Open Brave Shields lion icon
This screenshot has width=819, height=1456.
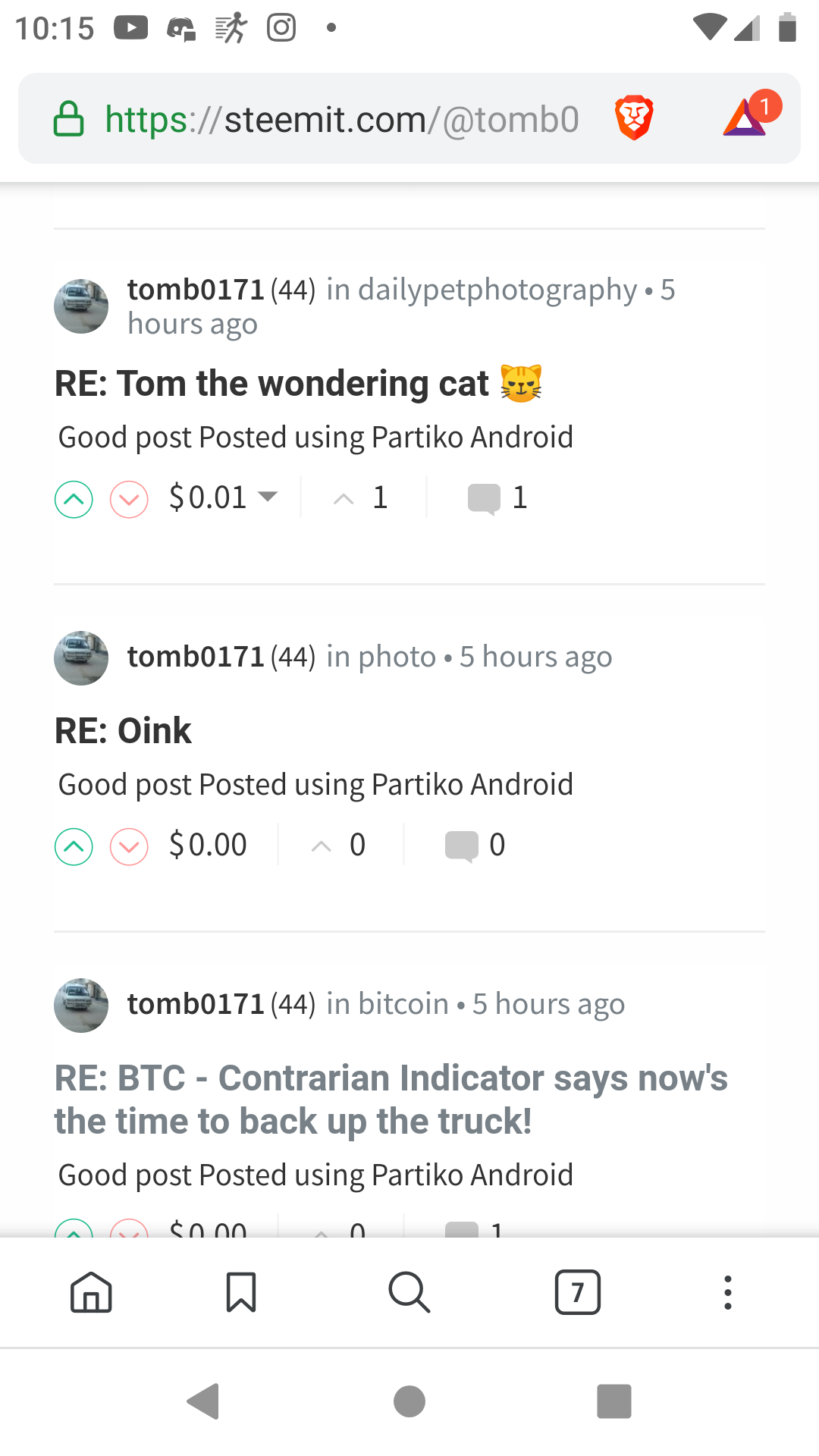point(634,118)
